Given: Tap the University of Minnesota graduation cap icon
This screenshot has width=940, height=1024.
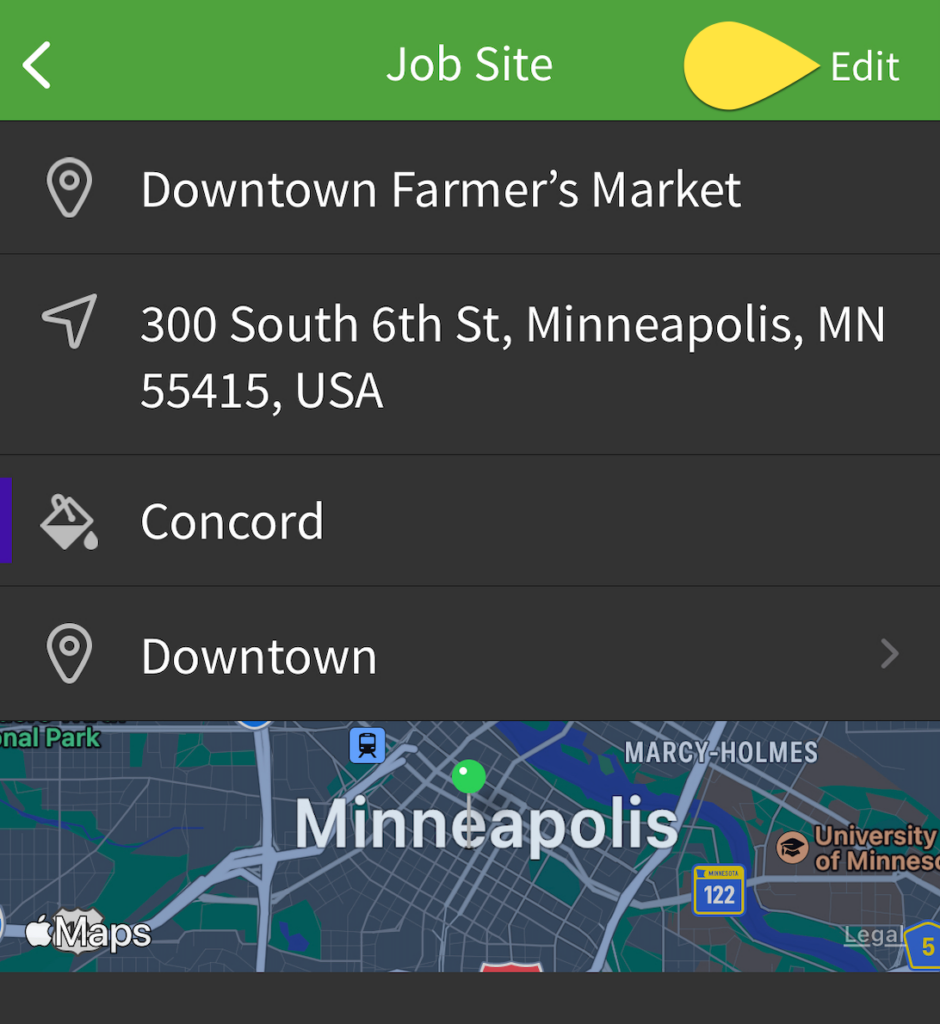Looking at the screenshot, I should pyautogui.click(x=793, y=849).
